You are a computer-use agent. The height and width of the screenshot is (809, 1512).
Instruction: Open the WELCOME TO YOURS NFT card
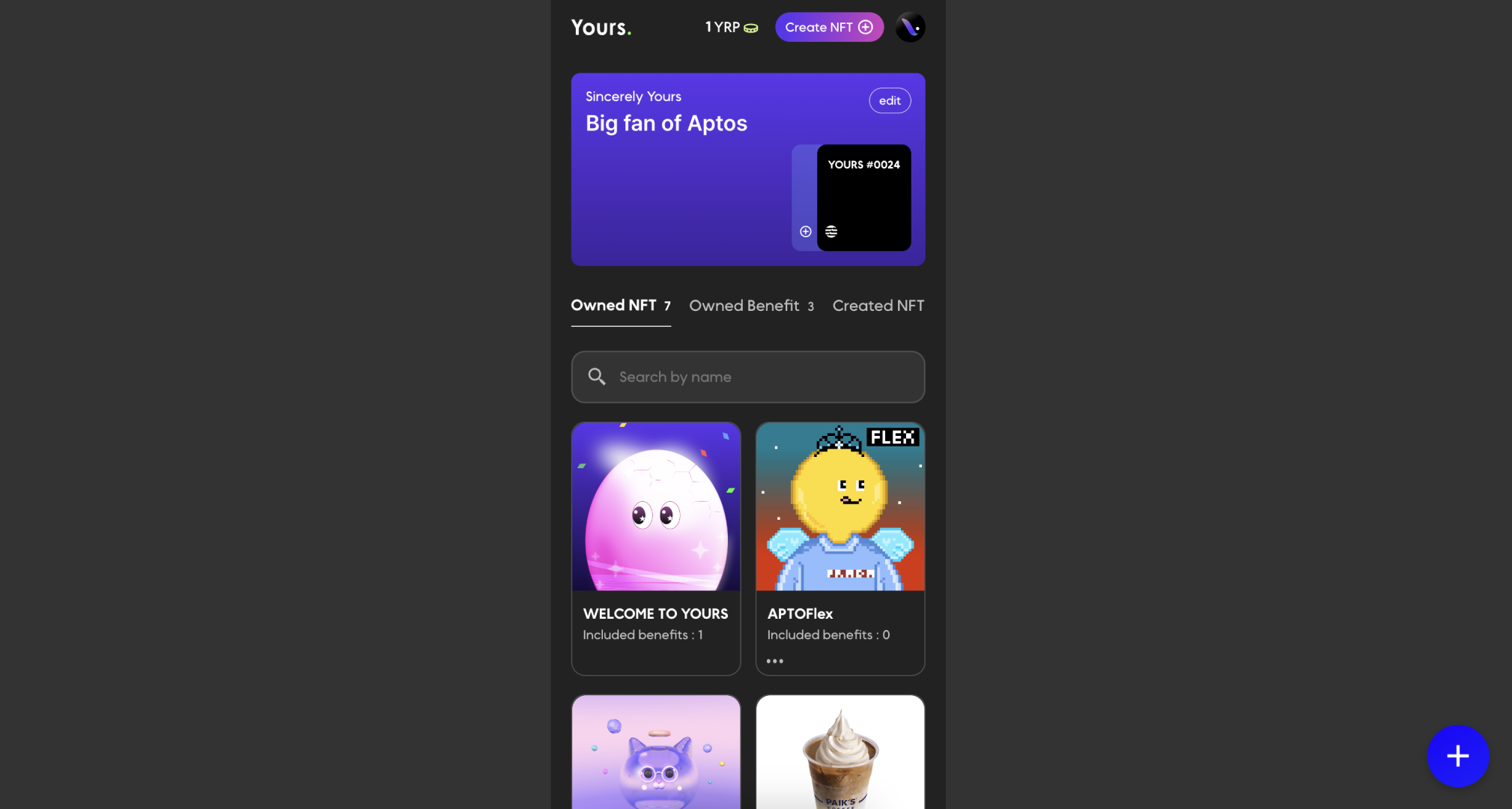(656, 547)
